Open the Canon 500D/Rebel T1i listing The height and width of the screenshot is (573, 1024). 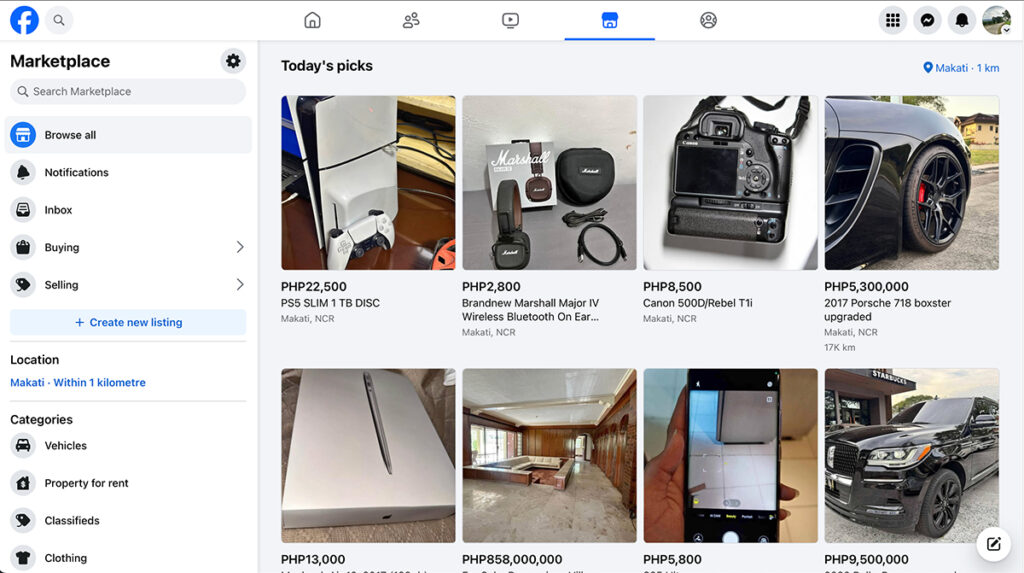pyautogui.click(x=730, y=183)
